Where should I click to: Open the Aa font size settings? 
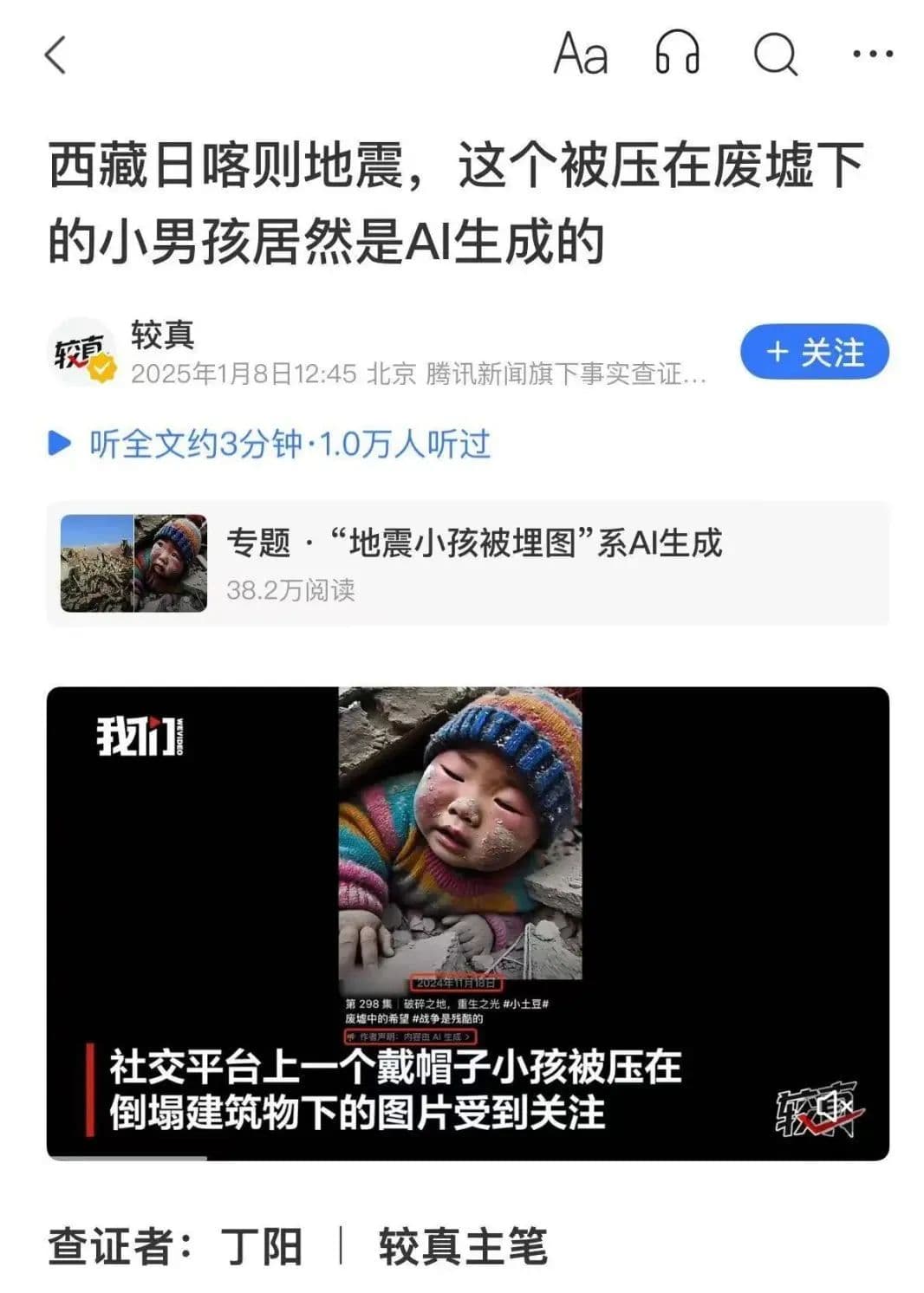point(580,55)
